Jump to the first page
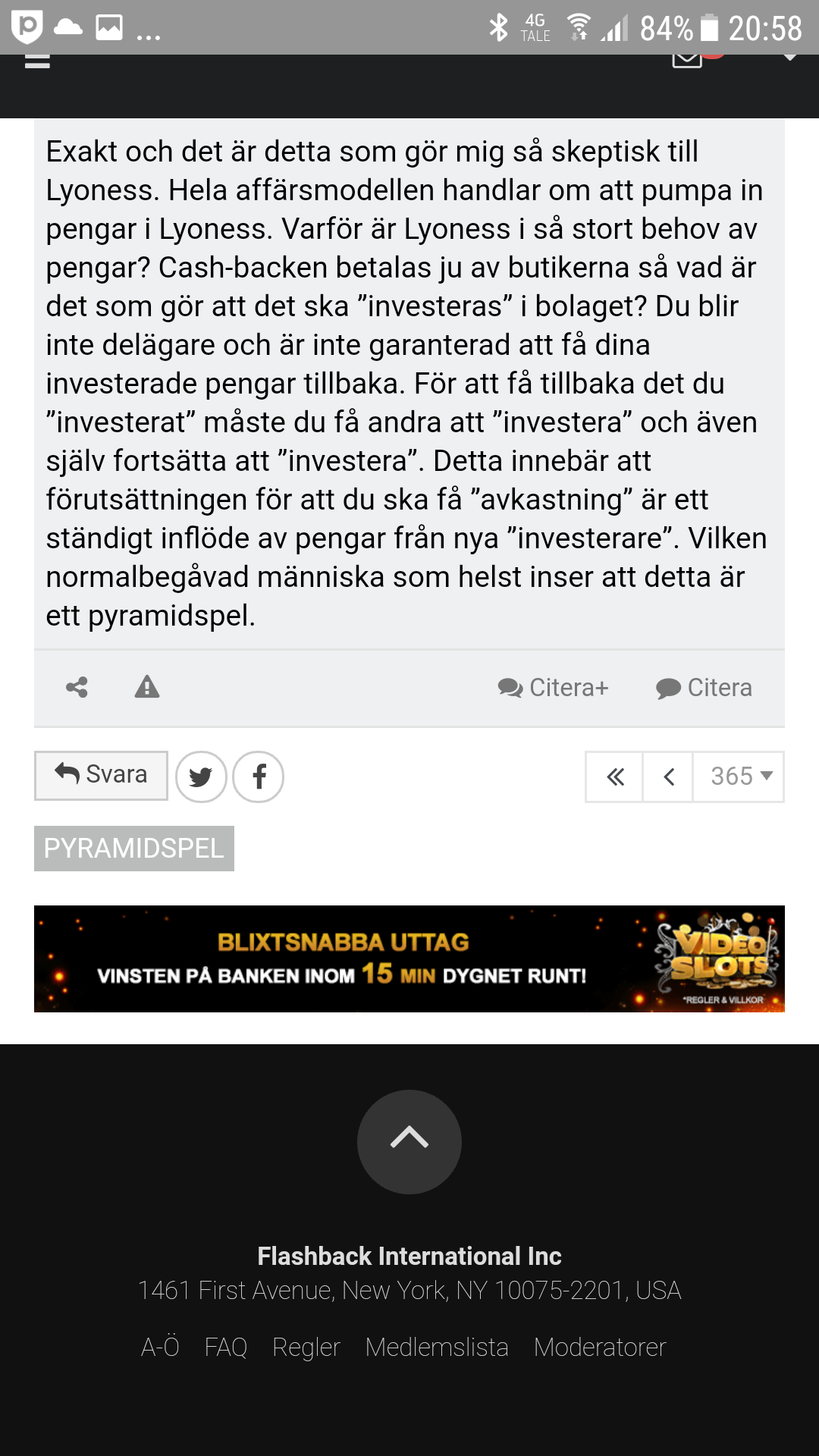Image resolution: width=819 pixels, height=1456 pixels. point(614,777)
